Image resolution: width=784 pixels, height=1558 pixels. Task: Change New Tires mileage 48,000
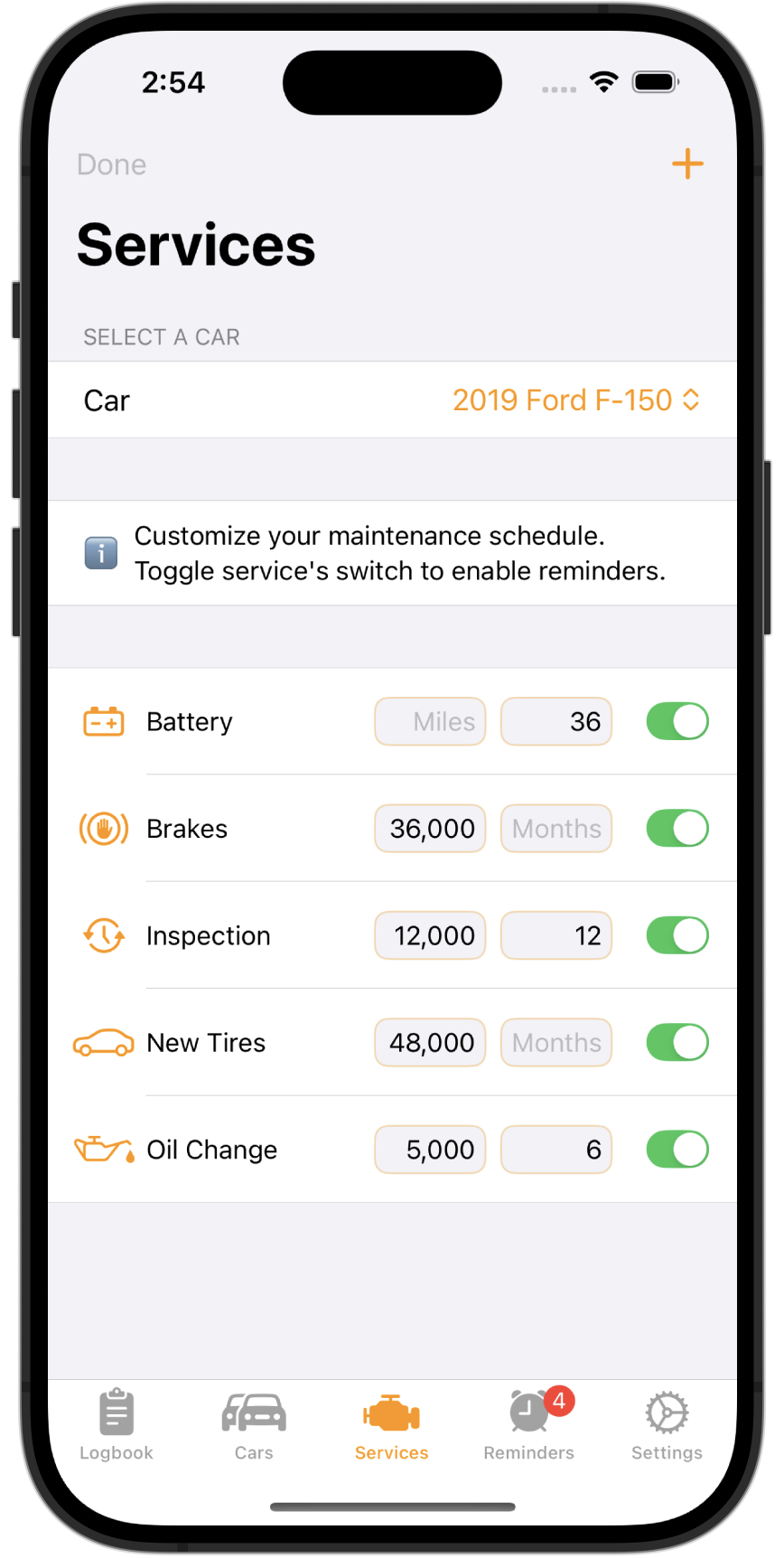click(430, 1042)
